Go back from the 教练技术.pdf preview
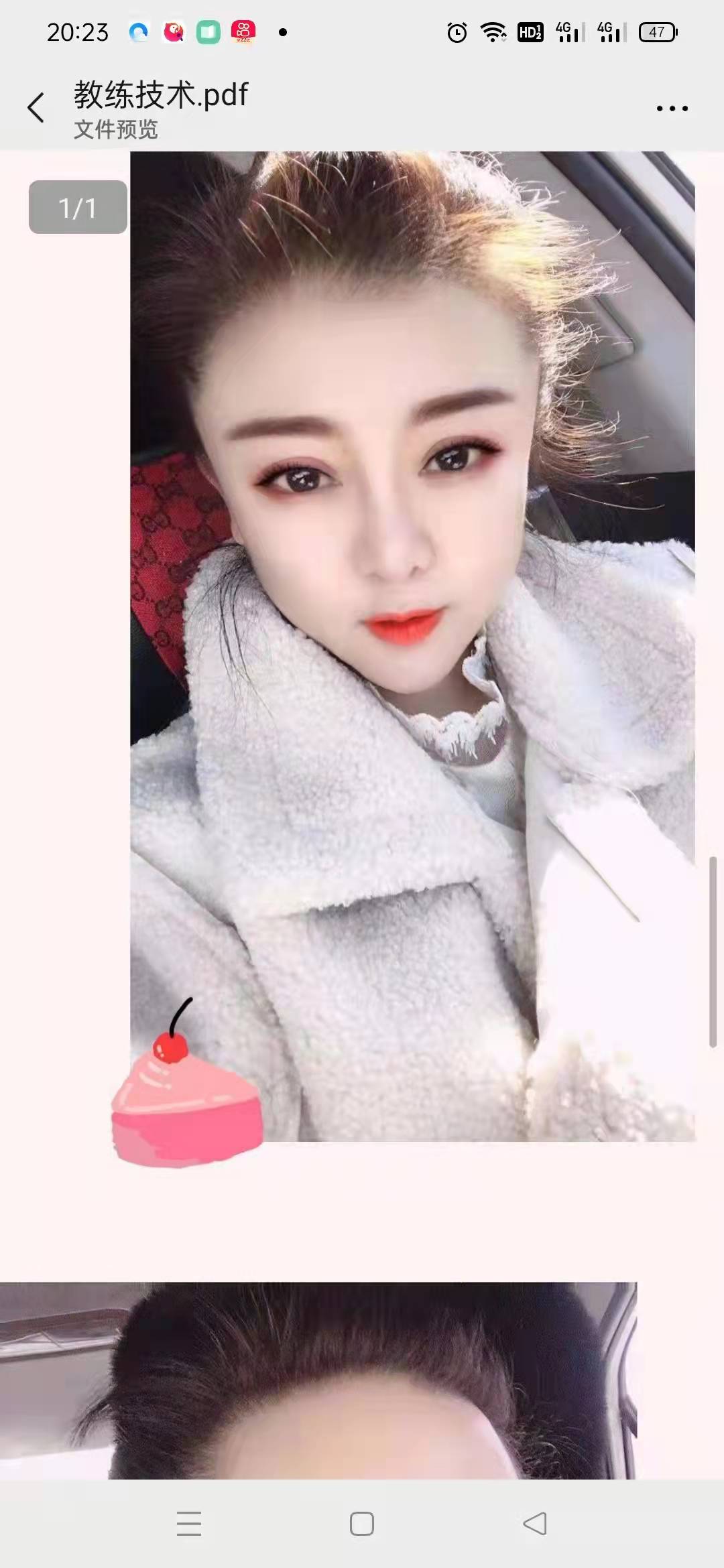Viewport: 724px width, 1568px height. 36,108
